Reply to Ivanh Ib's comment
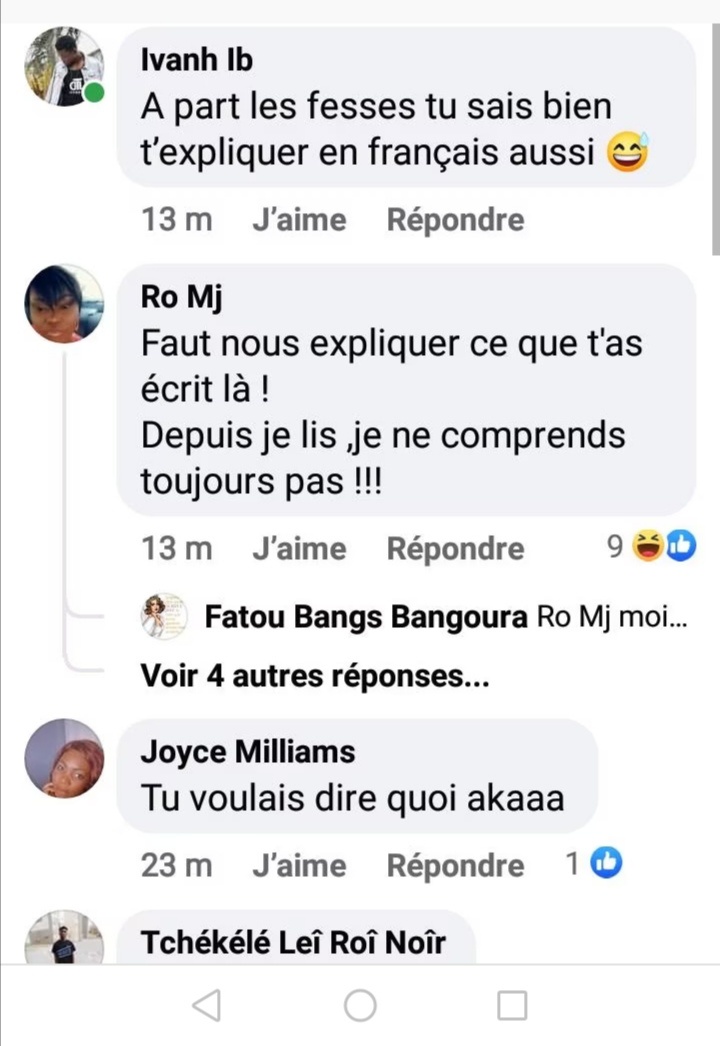720x1046 pixels. tap(455, 220)
